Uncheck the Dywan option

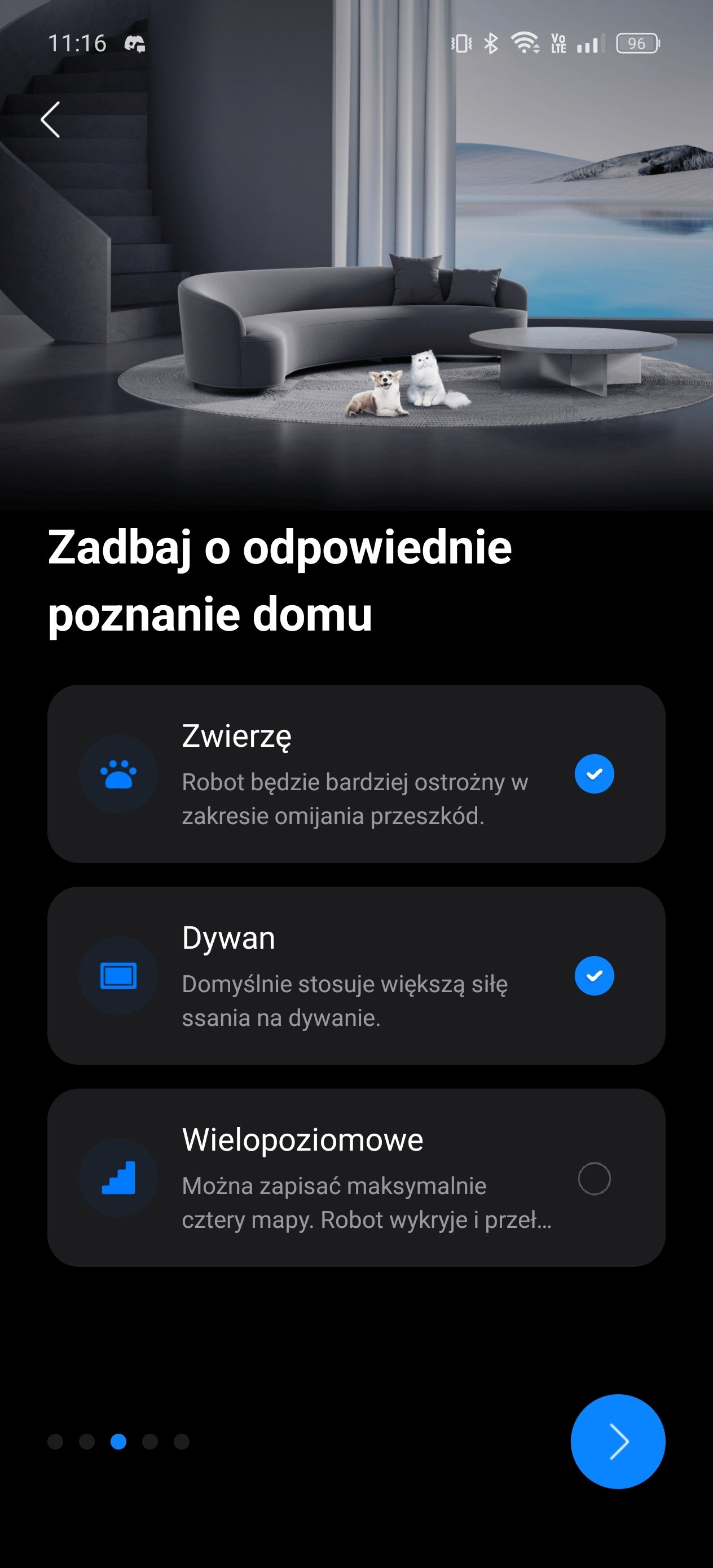coord(593,976)
